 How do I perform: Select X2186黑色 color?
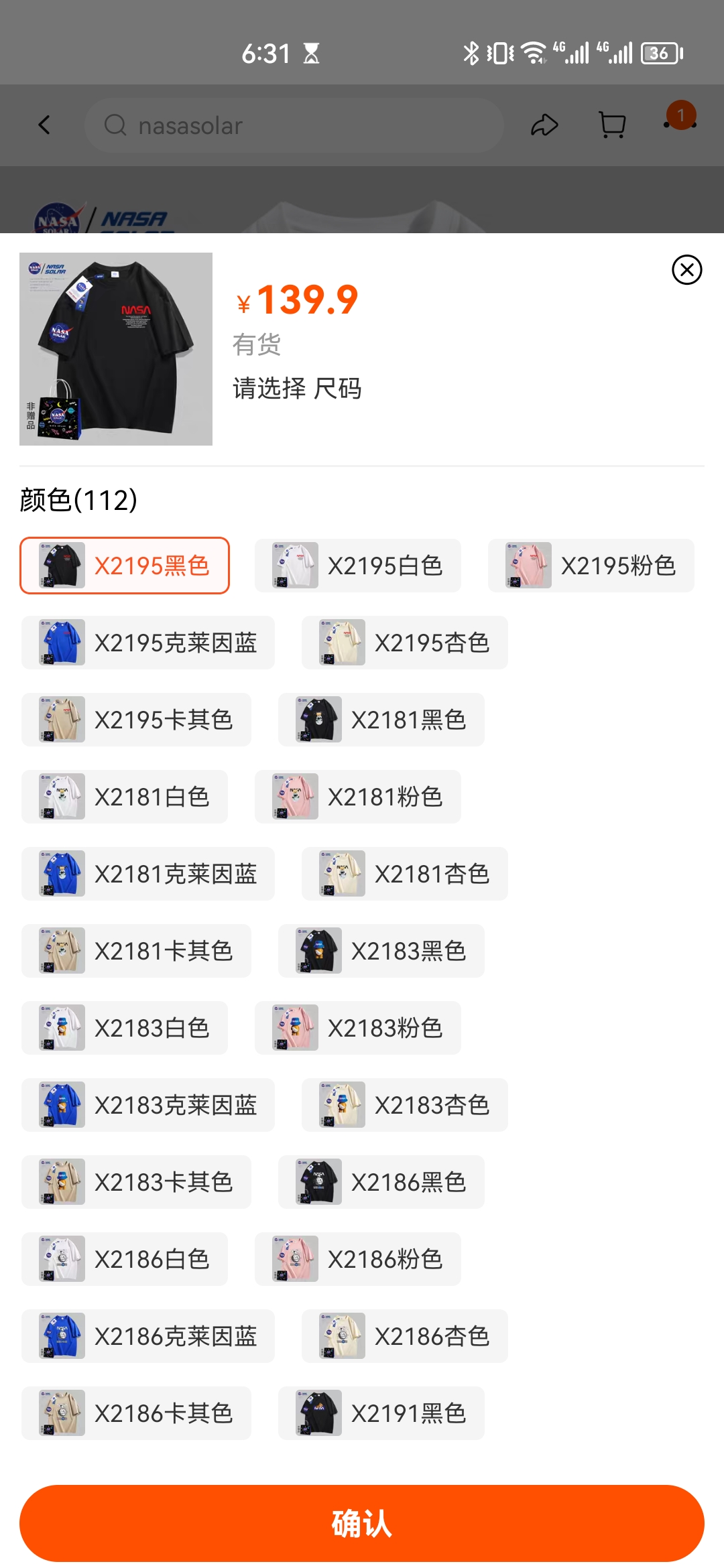tap(381, 1182)
